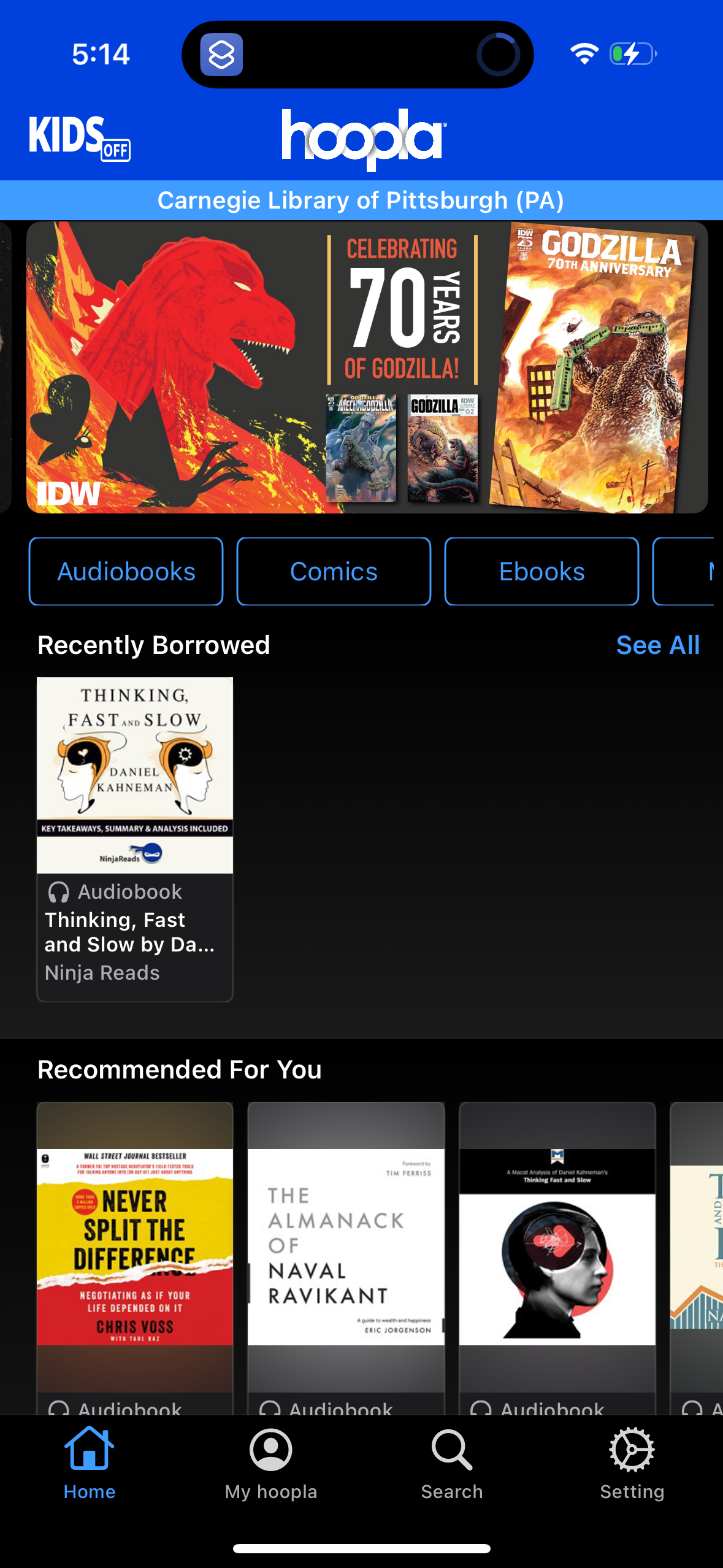The height and width of the screenshot is (1568, 723).
Task: Tap the Search magnifier icon
Action: [x=451, y=1451]
